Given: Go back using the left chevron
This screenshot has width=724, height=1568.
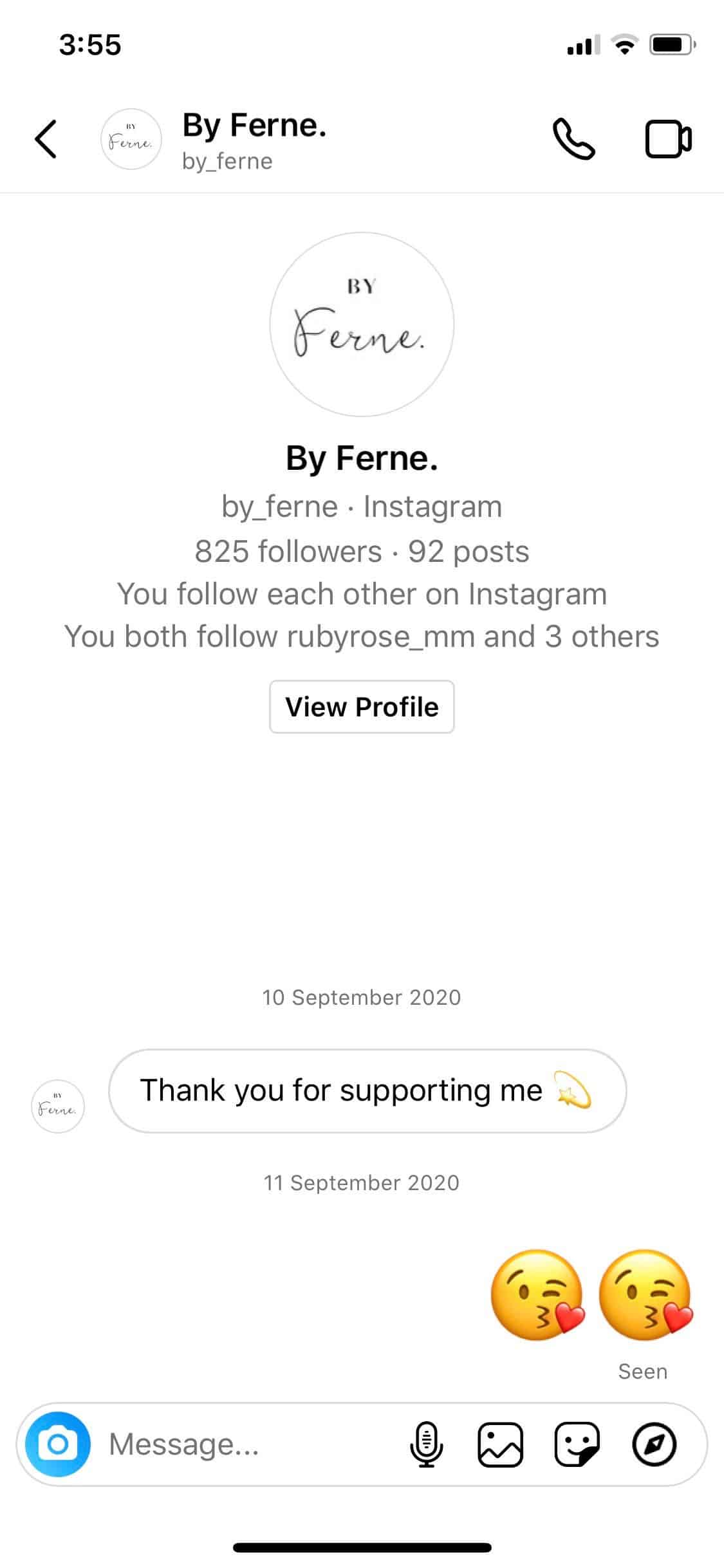Looking at the screenshot, I should tap(45, 140).
